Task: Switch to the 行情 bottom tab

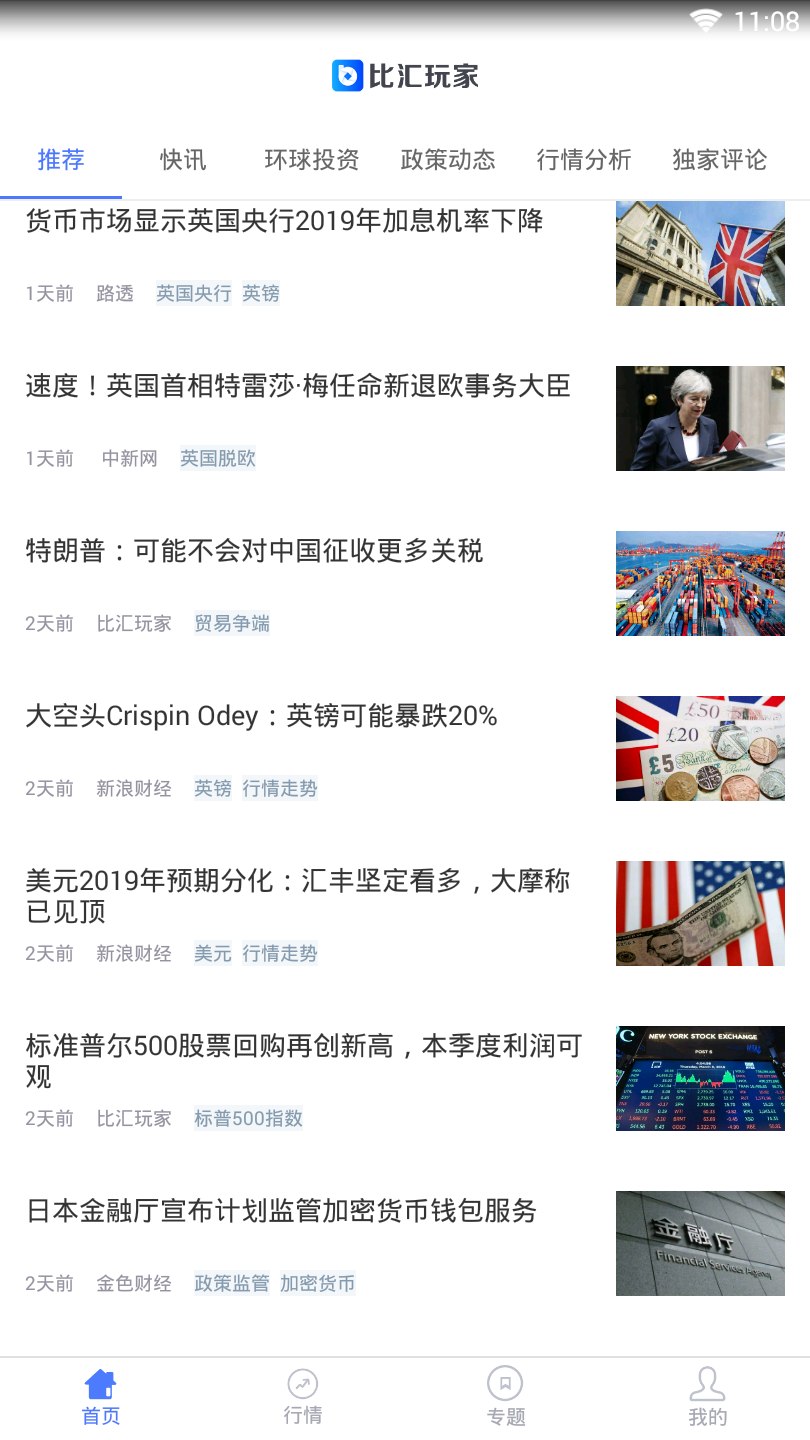Action: tap(303, 1398)
